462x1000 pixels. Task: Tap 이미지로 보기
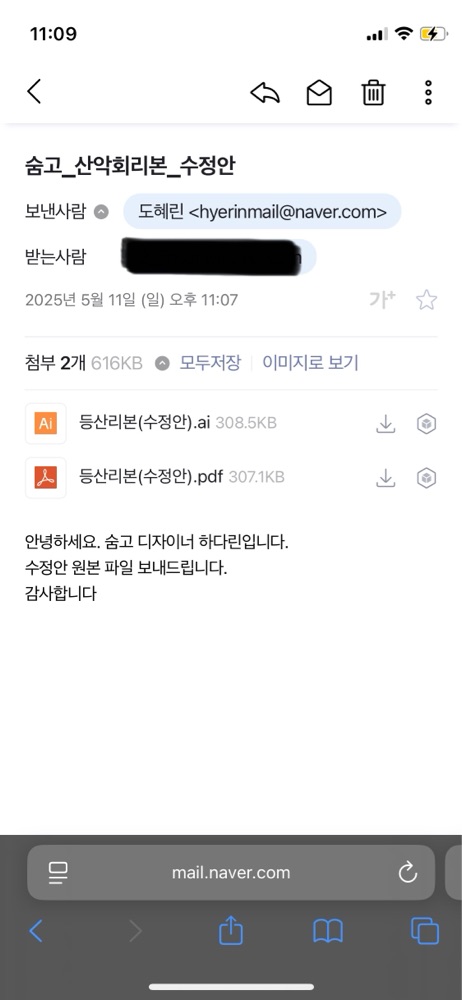(x=310, y=364)
